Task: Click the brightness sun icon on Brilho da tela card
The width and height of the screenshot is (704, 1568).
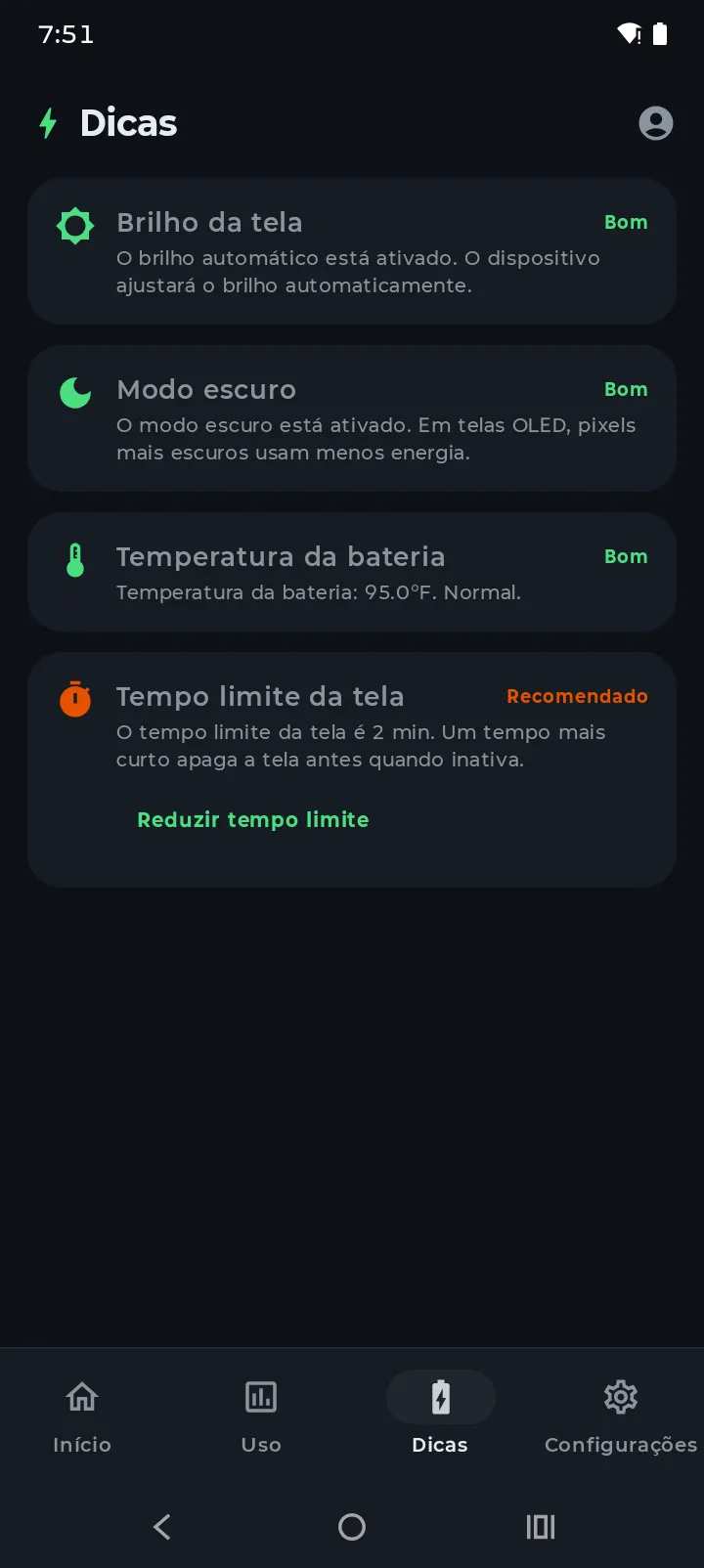Action: [75, 225]
